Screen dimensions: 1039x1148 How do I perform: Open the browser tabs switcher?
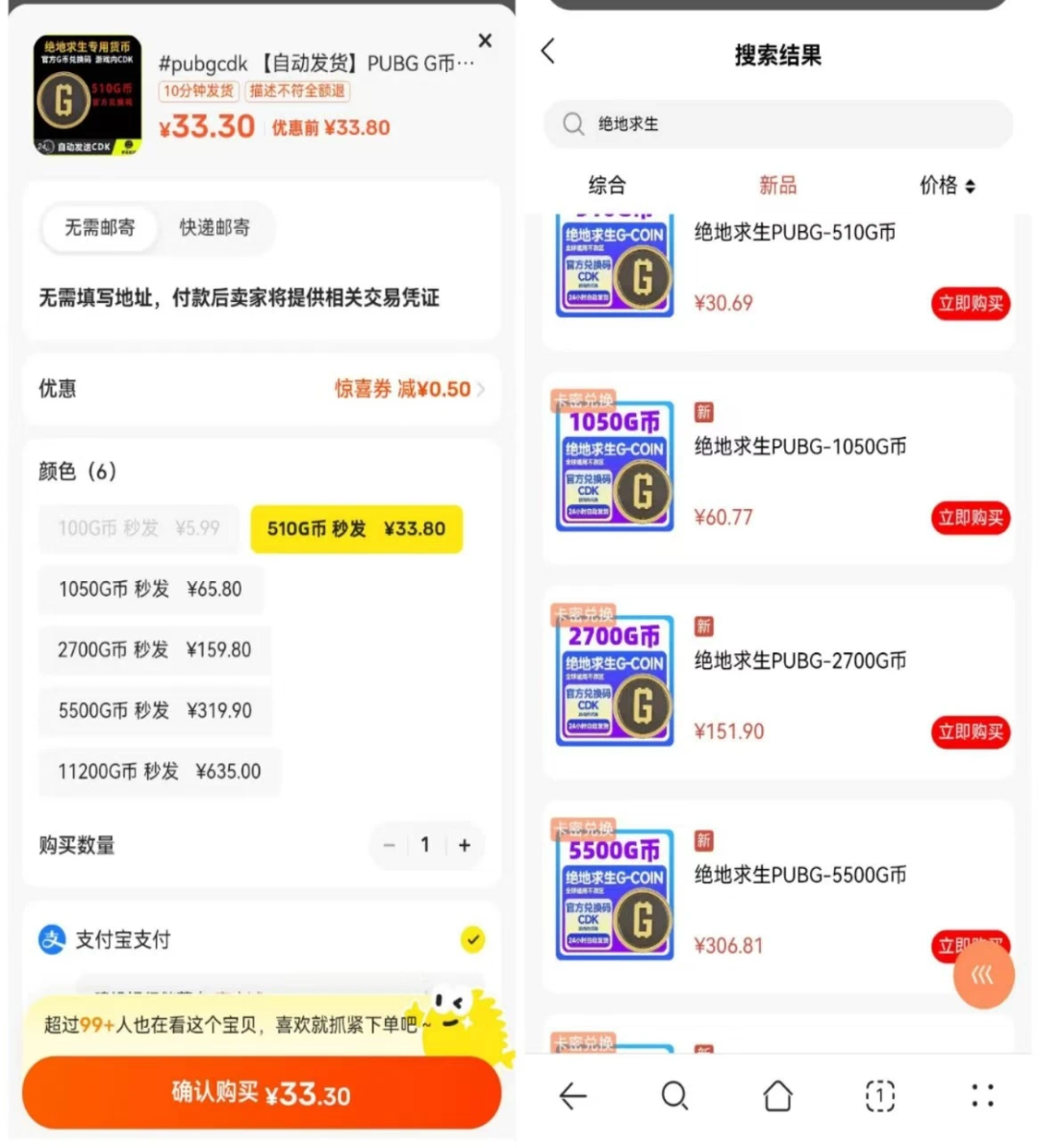(879, 1095)
